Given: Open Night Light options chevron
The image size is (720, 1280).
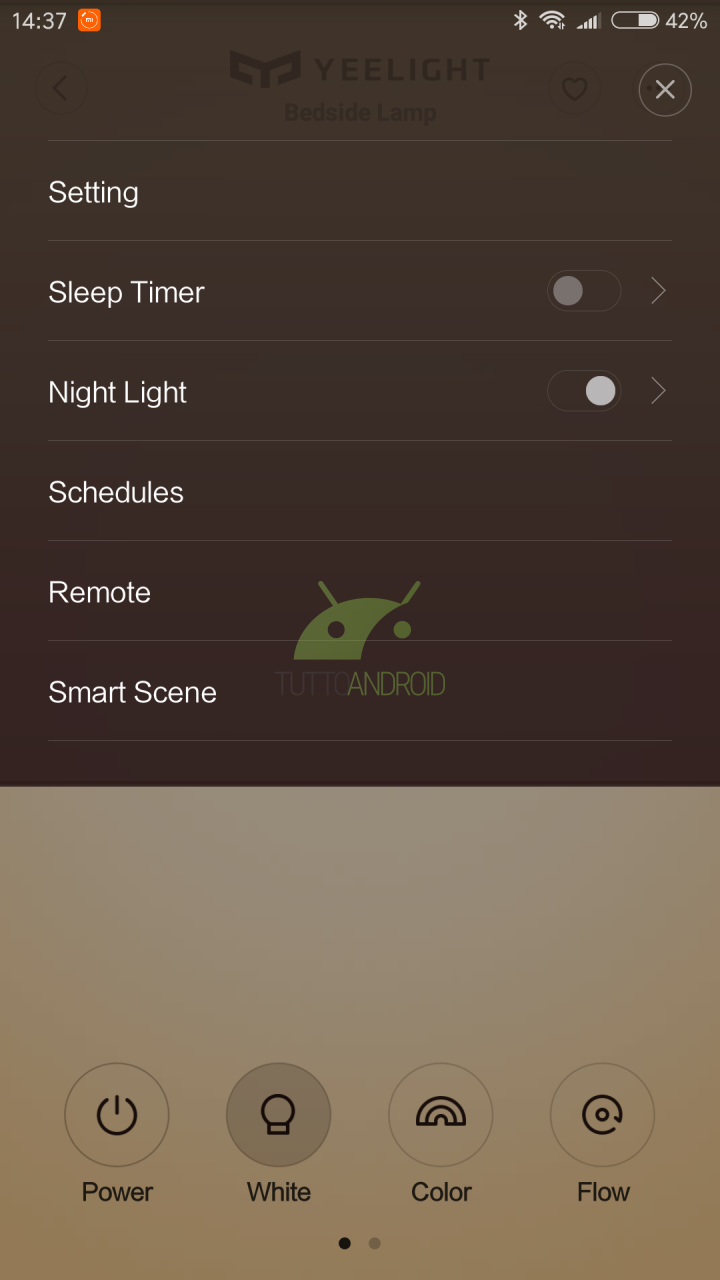Looking at the screenshot, I should pyautogui.click(x=658, y=391).
